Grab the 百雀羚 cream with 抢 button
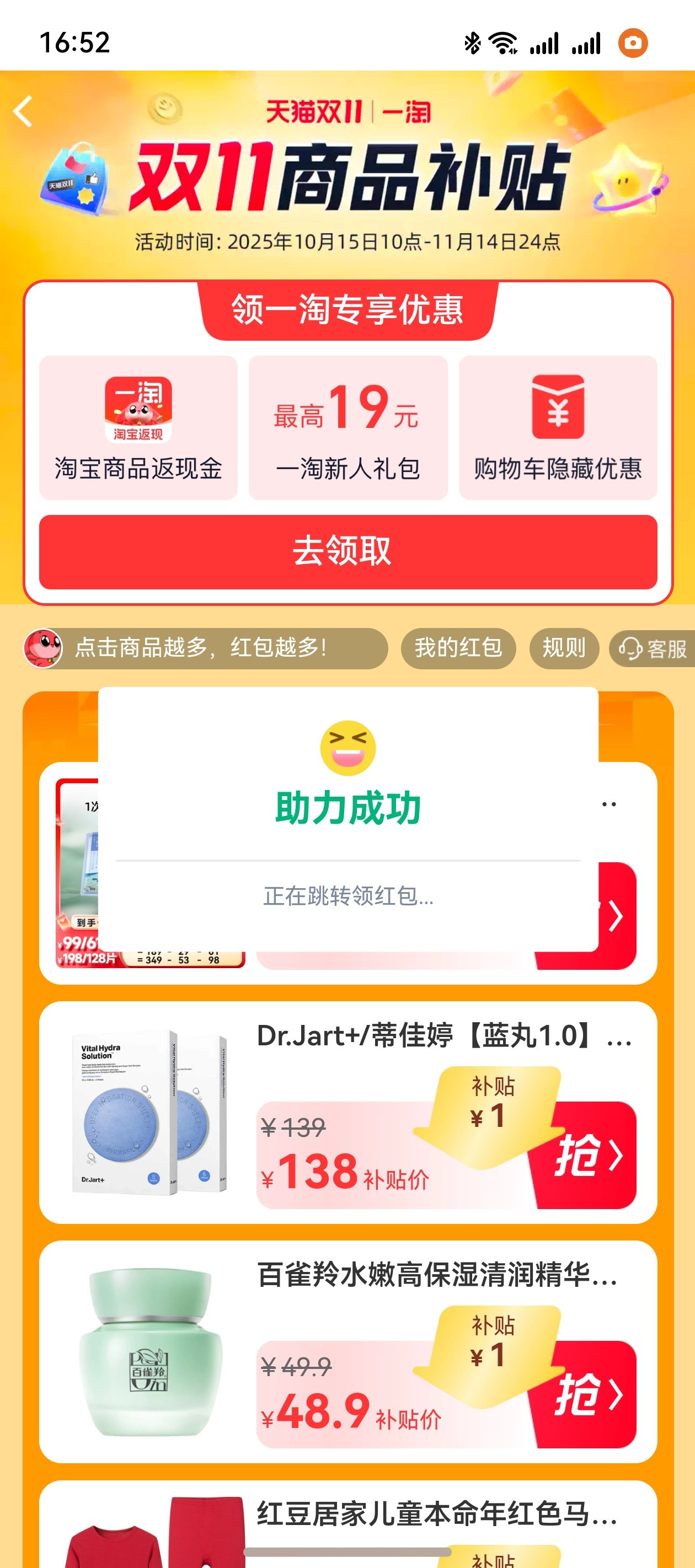 (x=587, y=1394)
